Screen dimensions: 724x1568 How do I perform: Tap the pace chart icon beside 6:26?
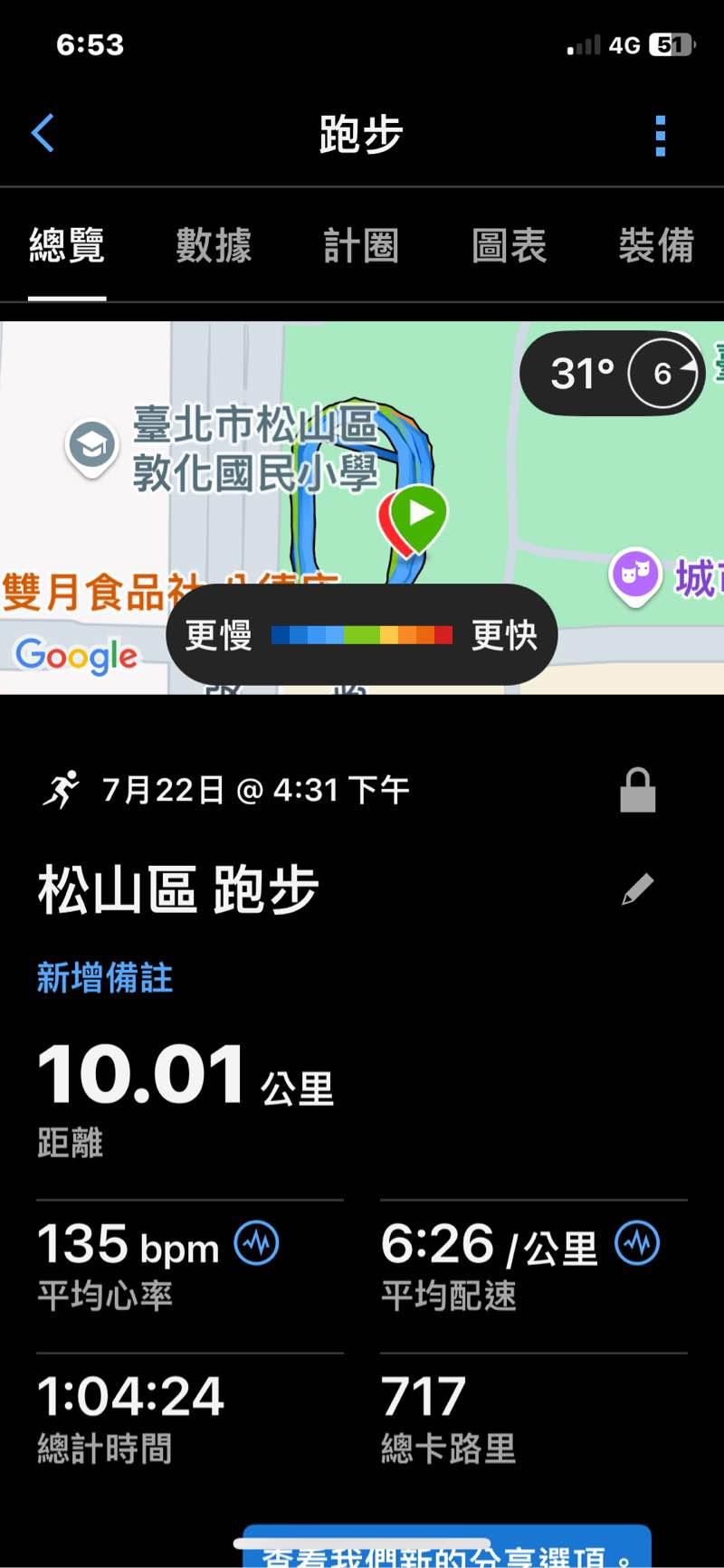point(637,1243)
